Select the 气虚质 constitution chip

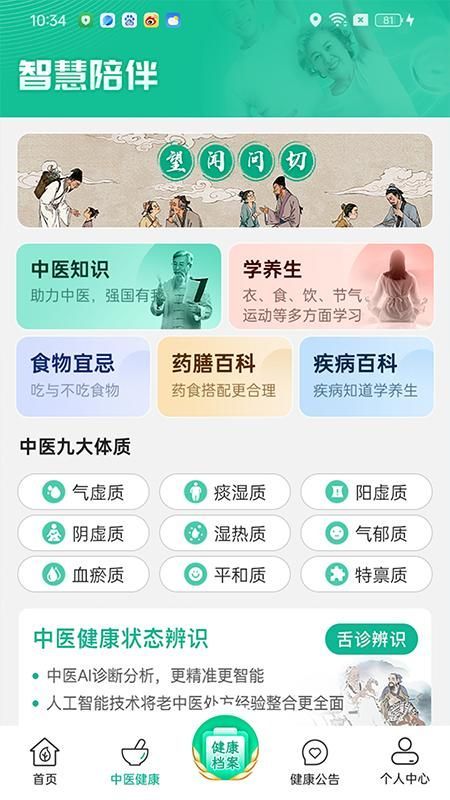click(x=84, y=492)
